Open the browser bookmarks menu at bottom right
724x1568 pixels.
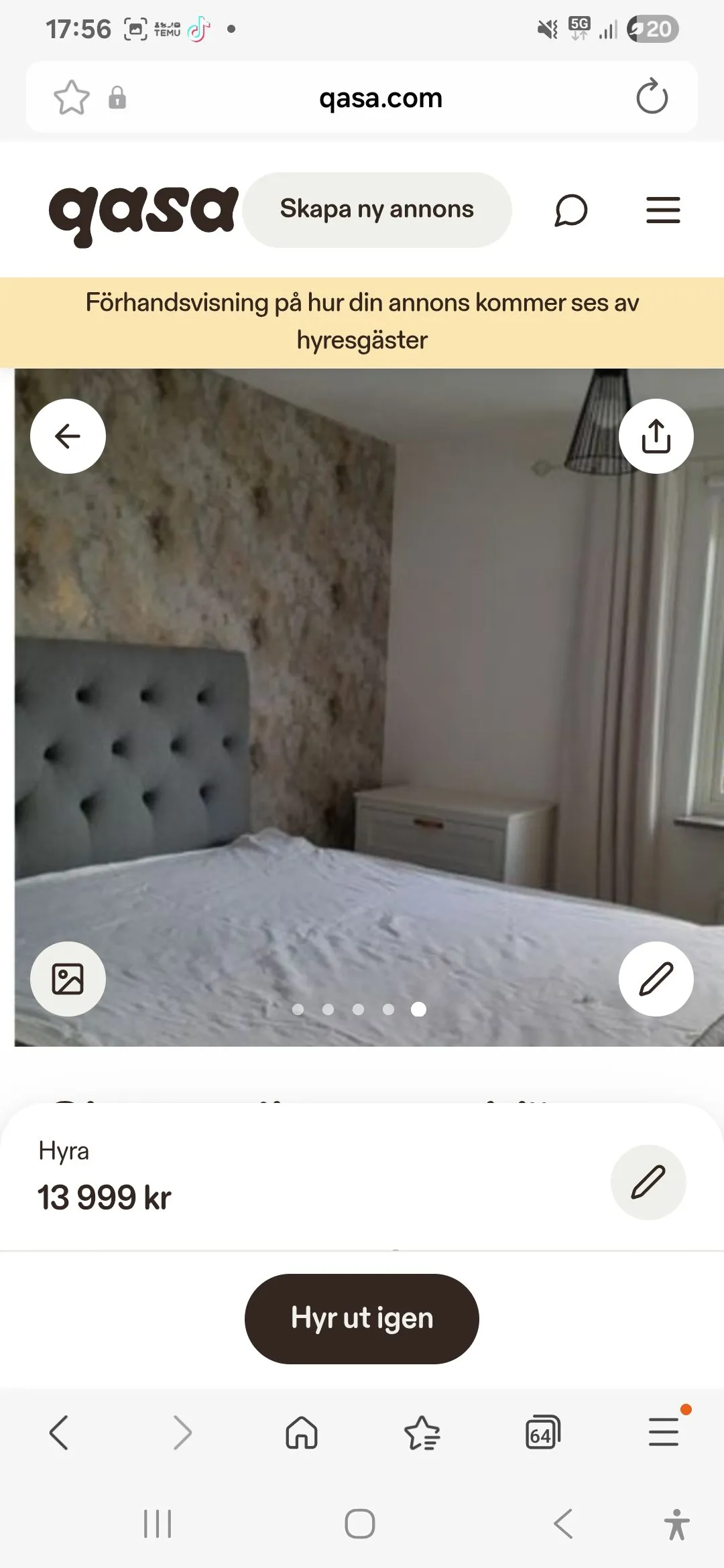click(x=662, y=1432)
